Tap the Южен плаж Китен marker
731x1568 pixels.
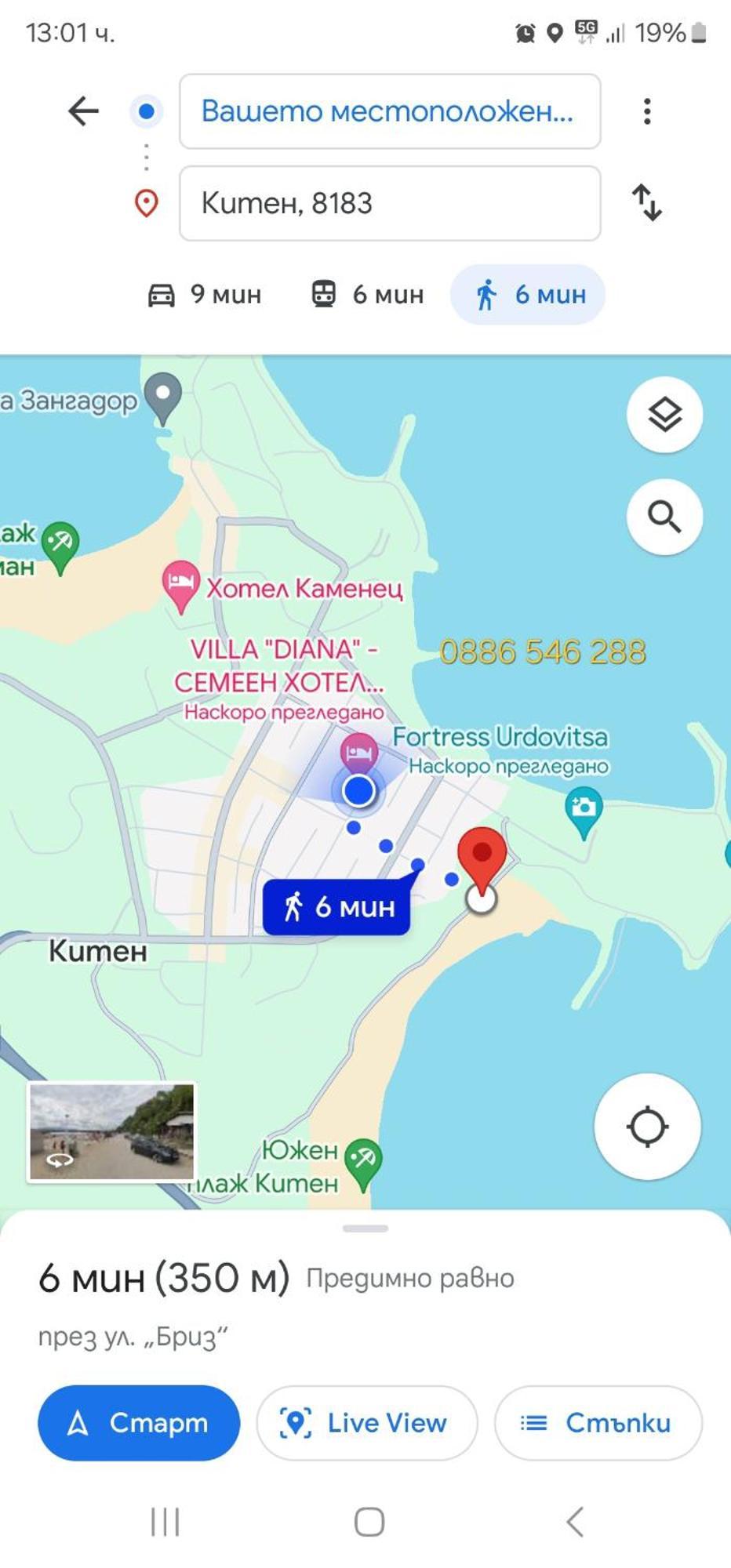[x=363, y=1160]
